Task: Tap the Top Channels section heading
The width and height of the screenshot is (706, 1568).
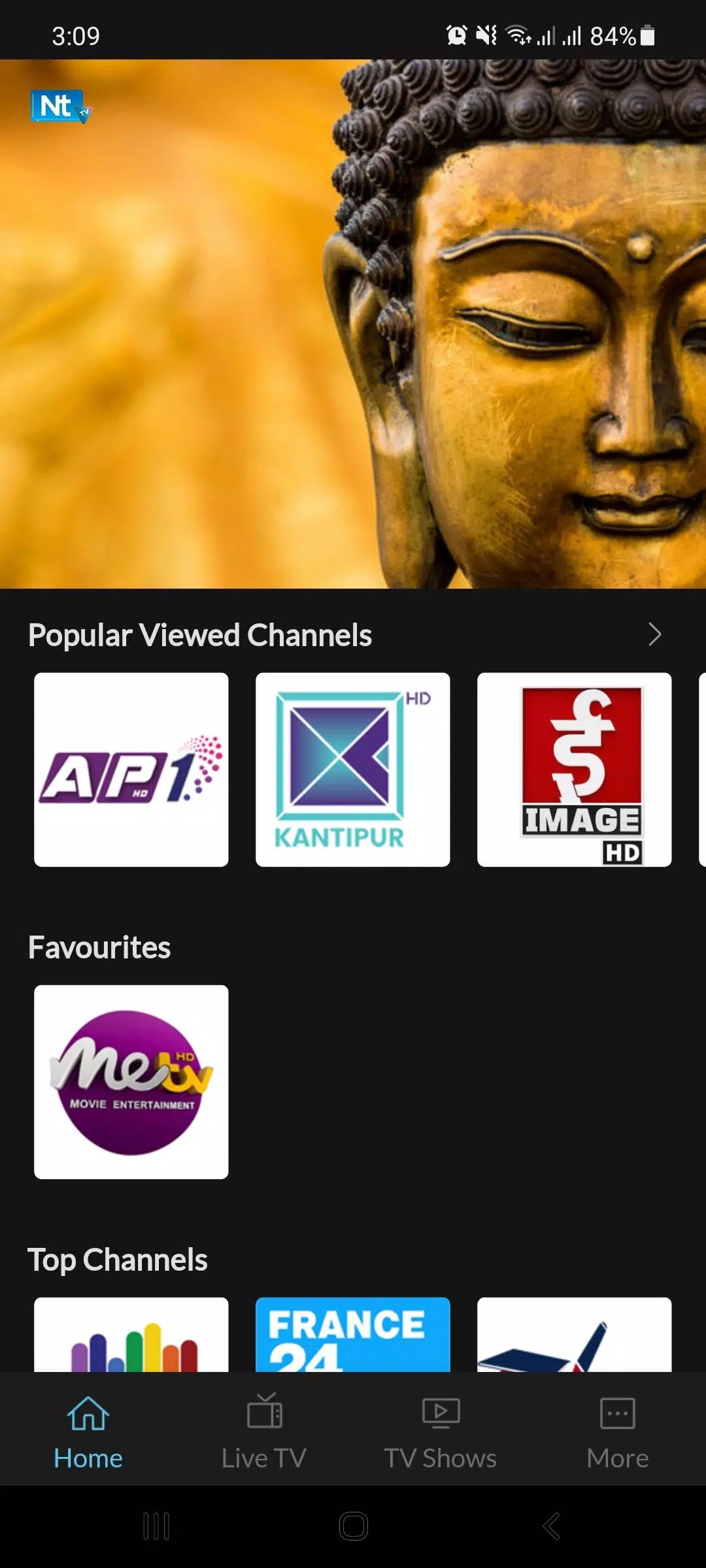Action: tap(118, 1260)
